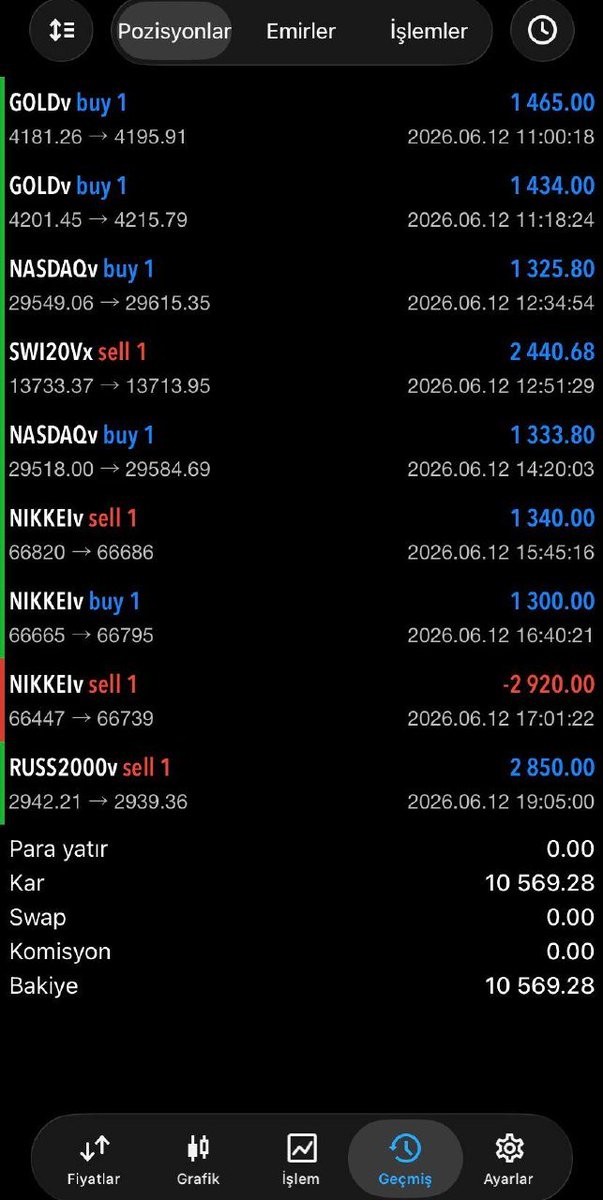This screenshot has width=603, height=1200.
Task: Open the GOLDv buy trade at 11:00:18
Action: pyautogui.click(x=301, y=119)
